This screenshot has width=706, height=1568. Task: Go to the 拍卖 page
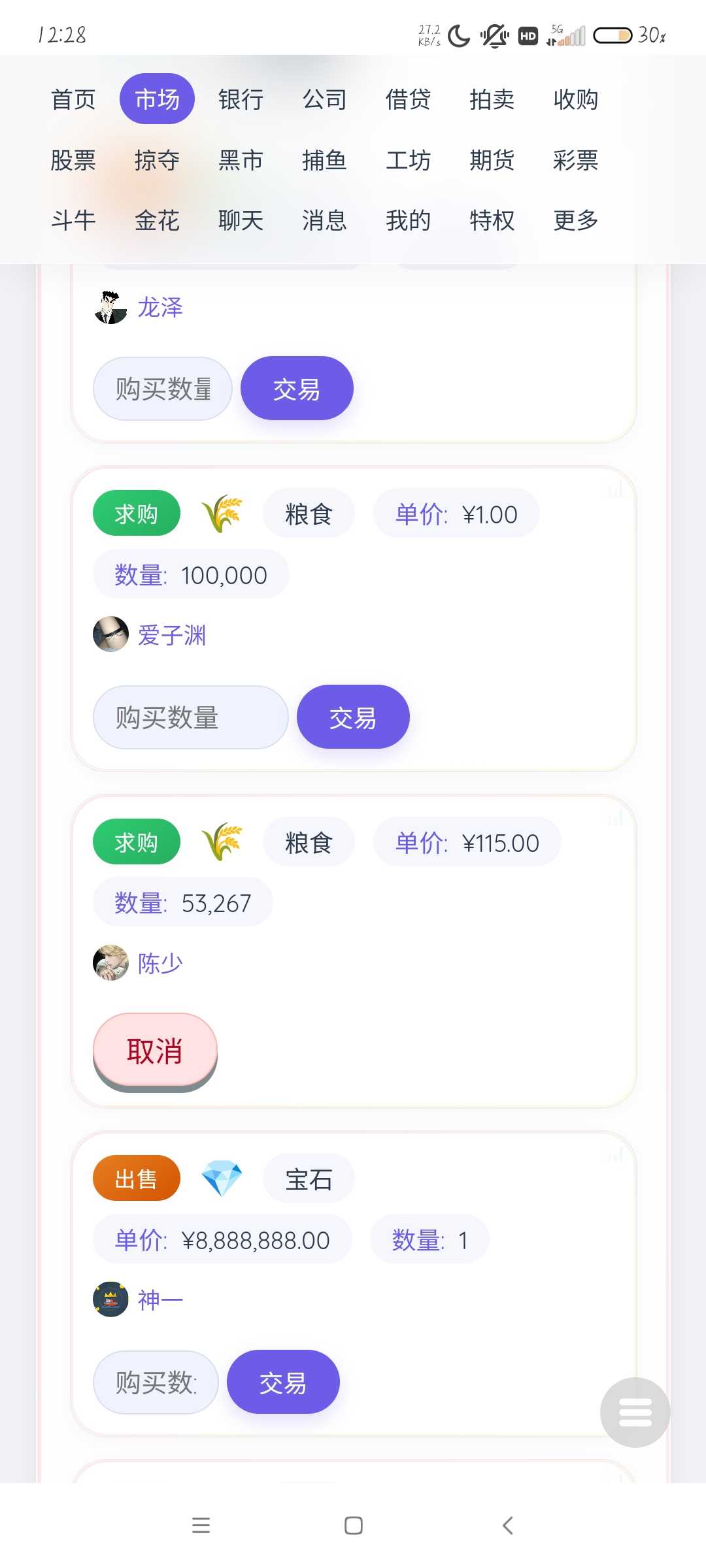point(492,99)
